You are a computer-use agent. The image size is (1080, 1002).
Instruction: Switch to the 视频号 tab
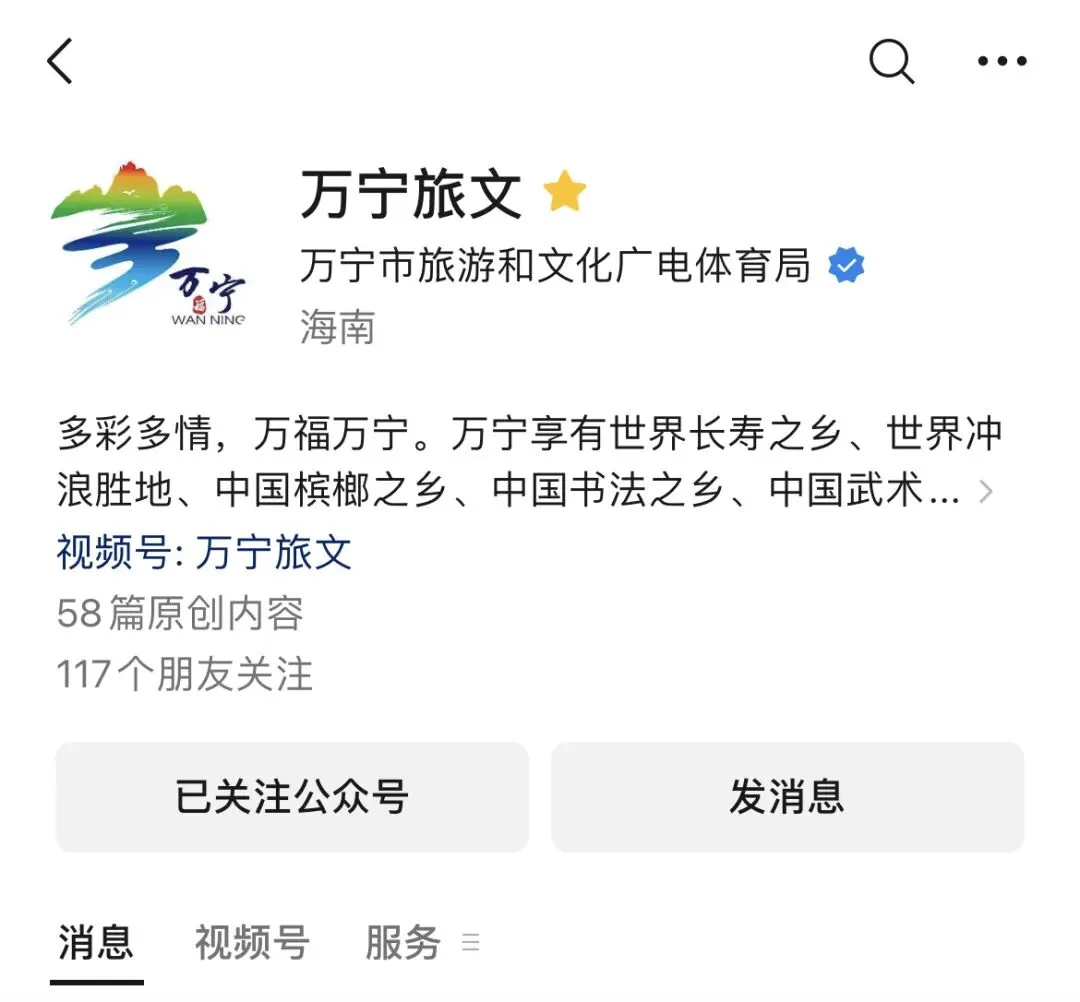pos(252,942)
